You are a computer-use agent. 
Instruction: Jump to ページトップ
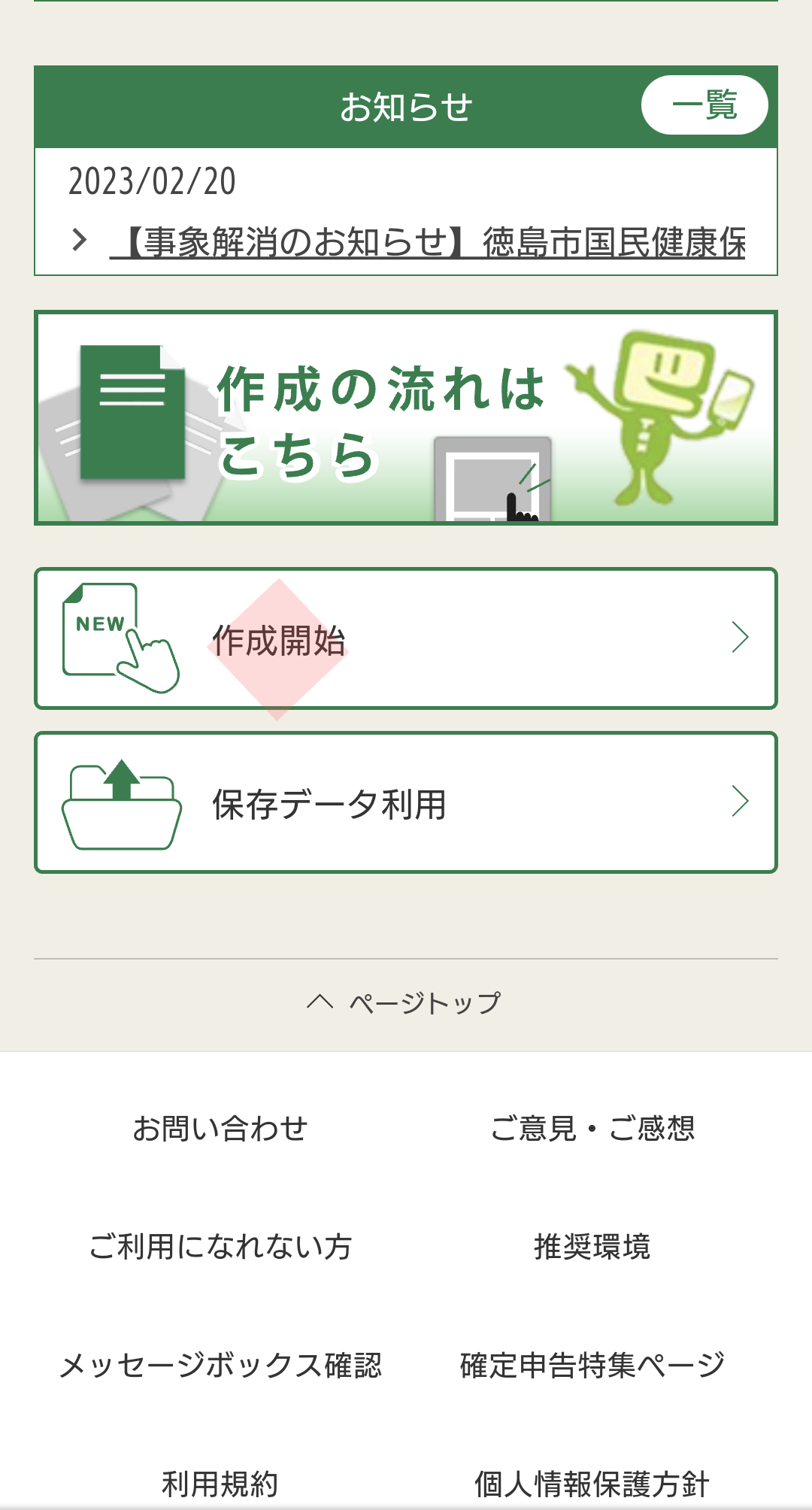(x=404, y=1002)
